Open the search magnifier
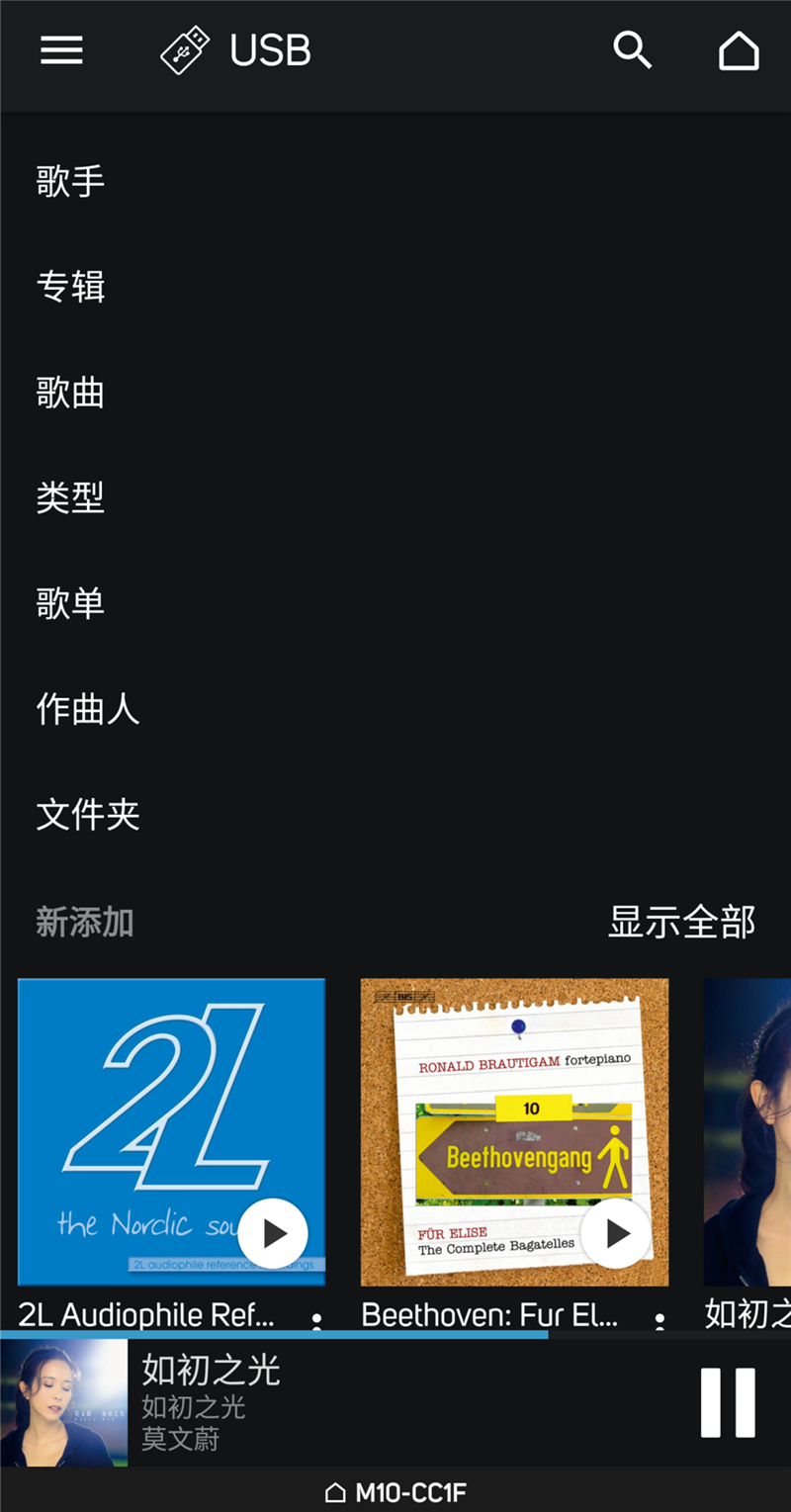Viewport: 791px width, 1512px height. pyautogui.click(x=633, y=49)
